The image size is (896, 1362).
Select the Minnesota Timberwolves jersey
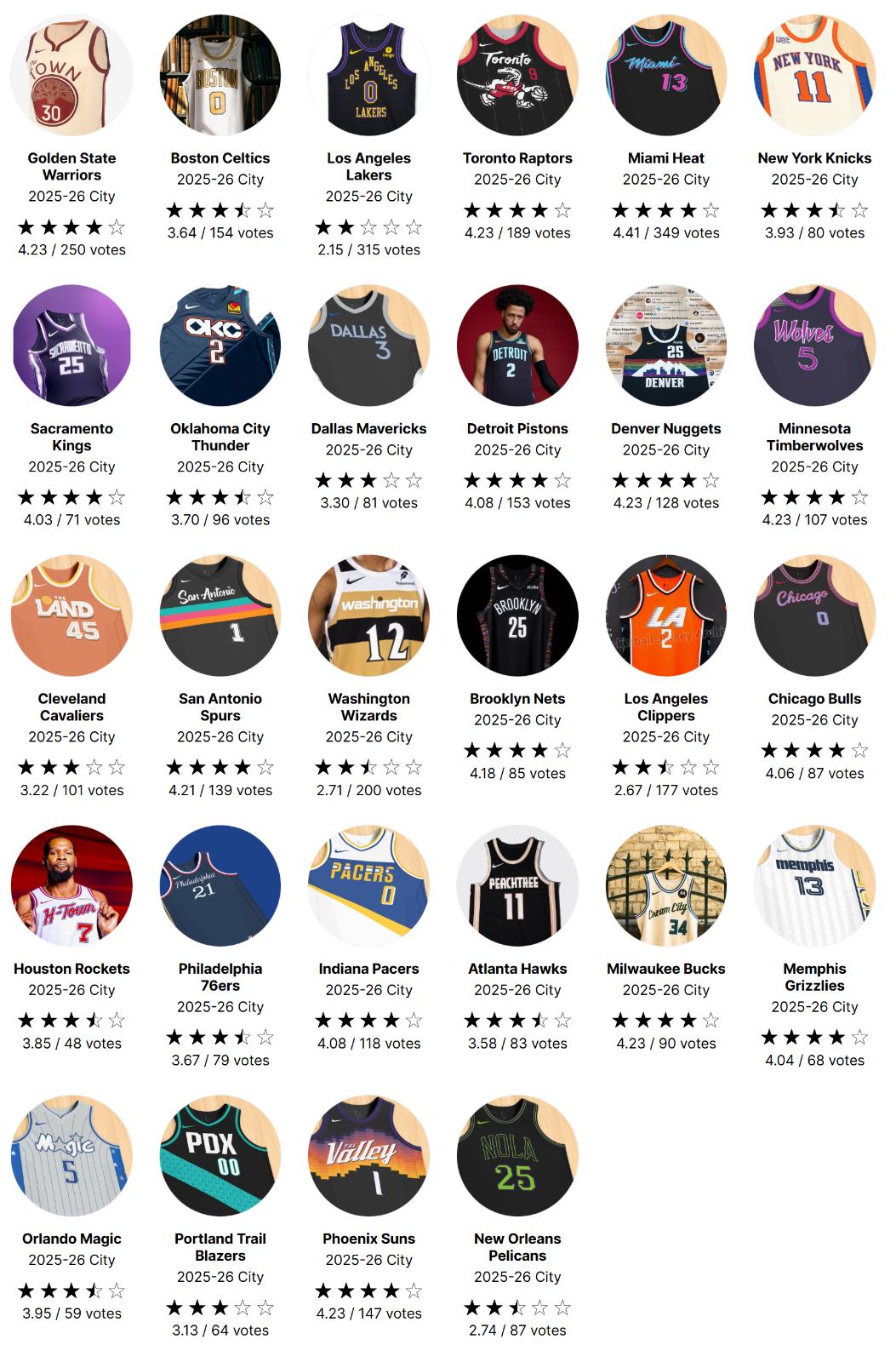(814, 346)
